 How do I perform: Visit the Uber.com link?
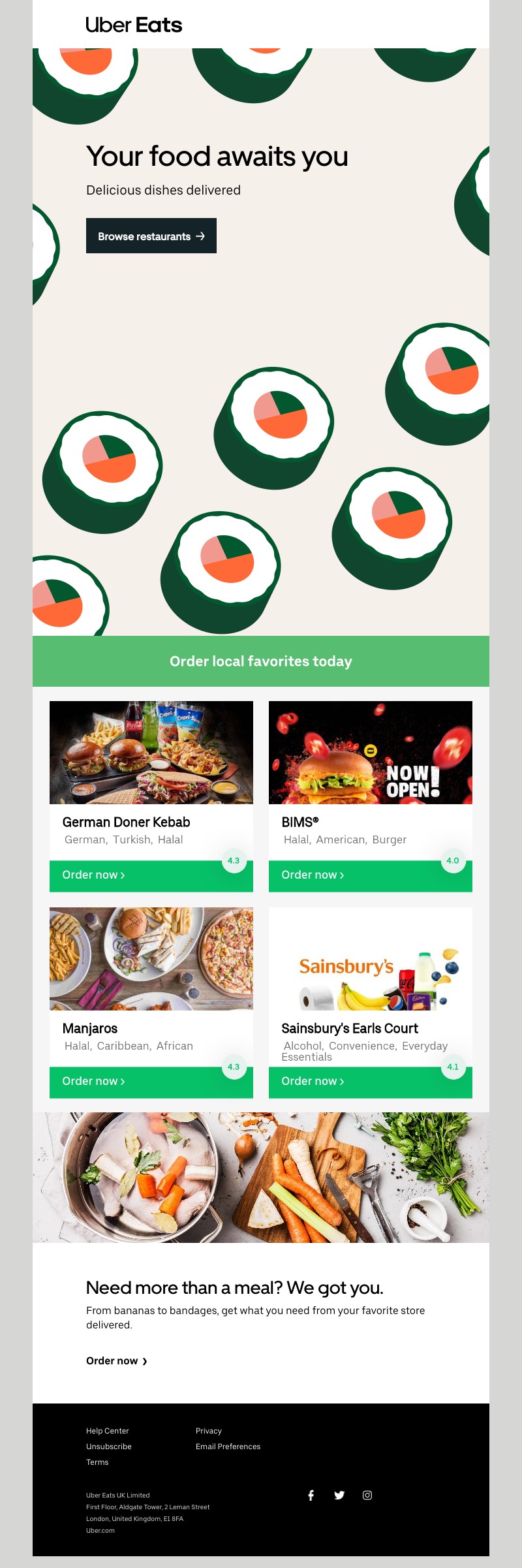(100, 1530)
